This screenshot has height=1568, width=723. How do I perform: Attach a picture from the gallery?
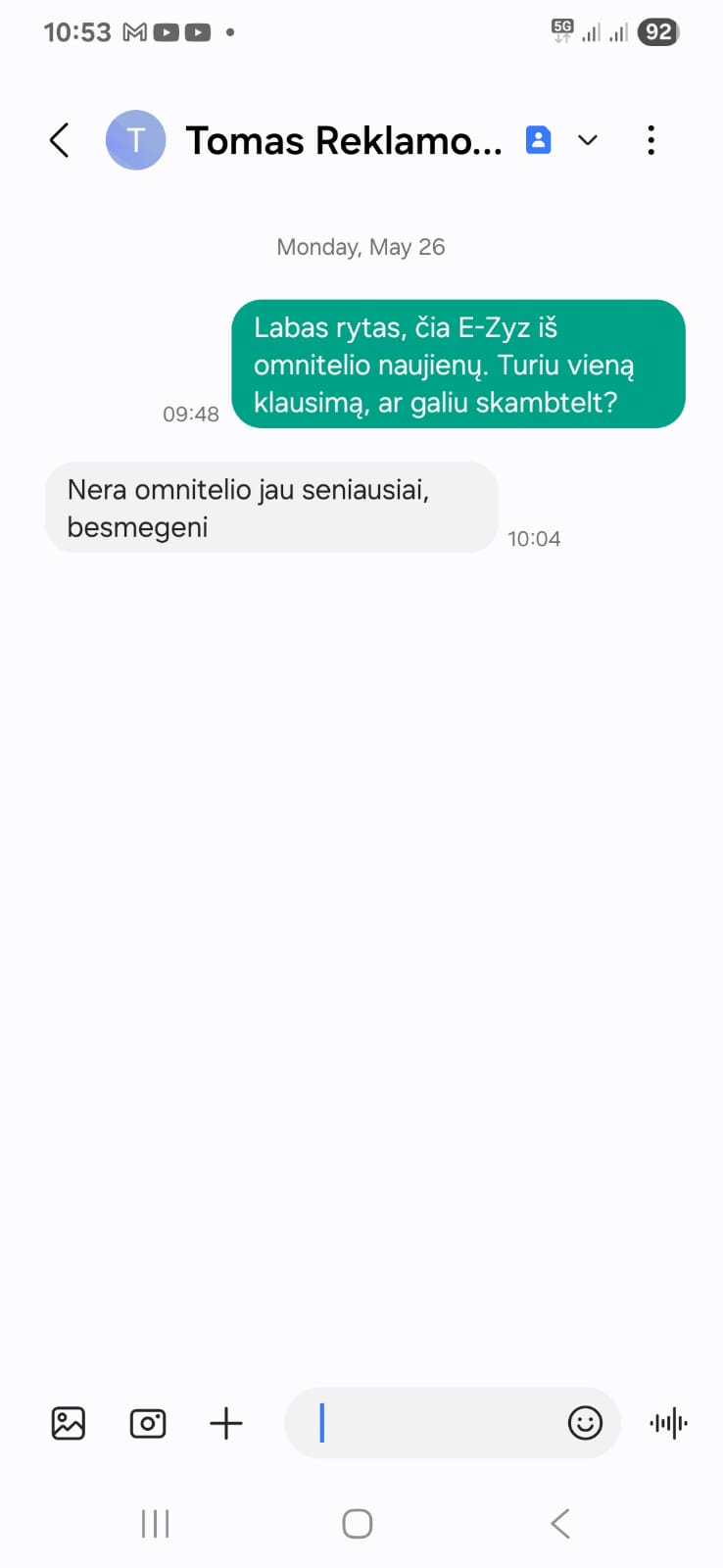coord(69,1423)
